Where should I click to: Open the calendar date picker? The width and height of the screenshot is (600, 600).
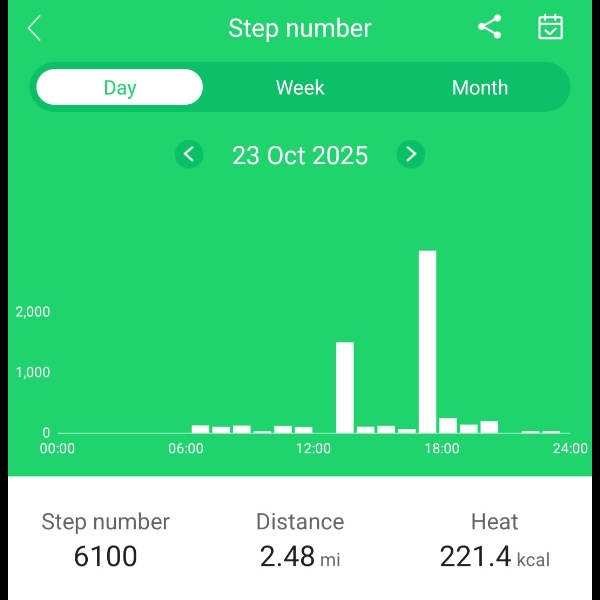pos(550,27)
